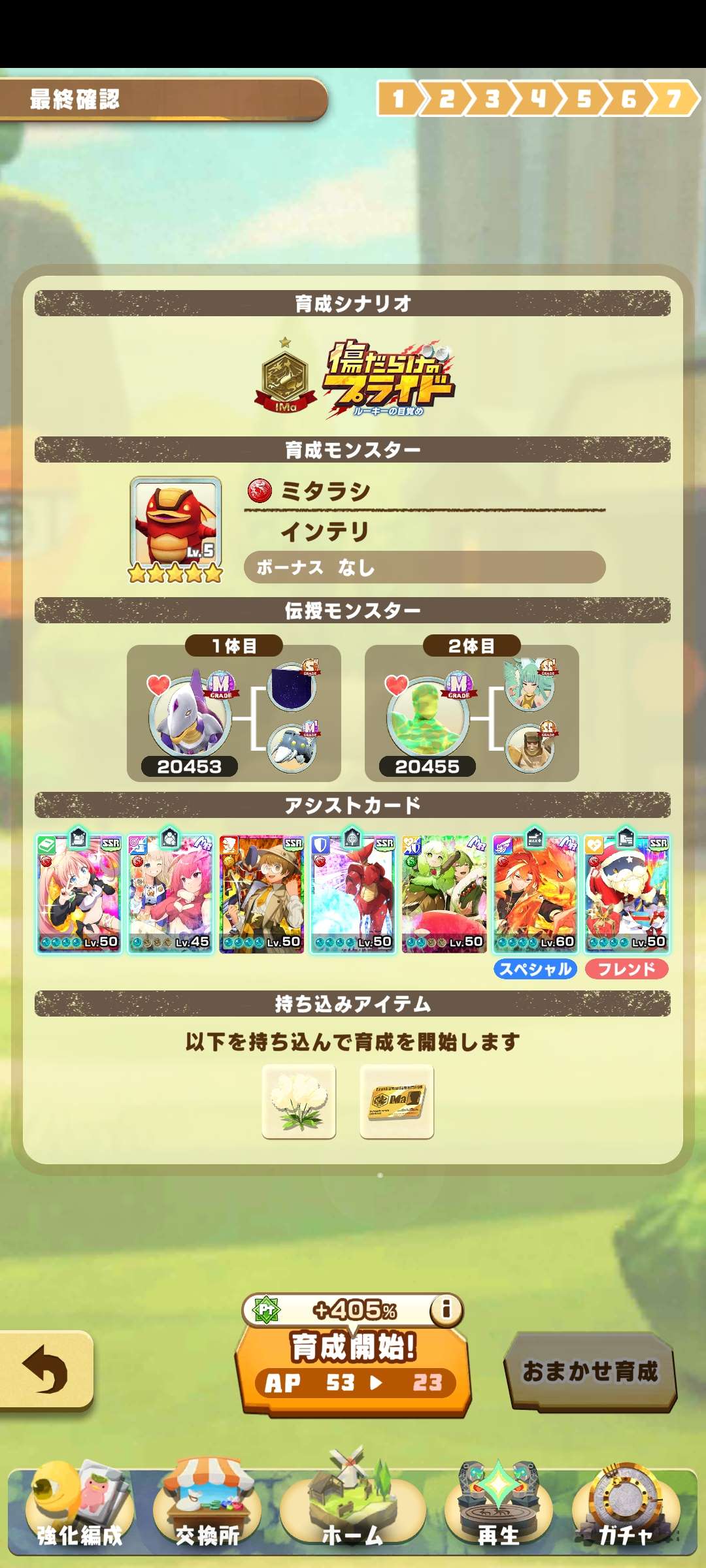
Task: Inspect the white flower carry-in item
Action: point(299,1102)
